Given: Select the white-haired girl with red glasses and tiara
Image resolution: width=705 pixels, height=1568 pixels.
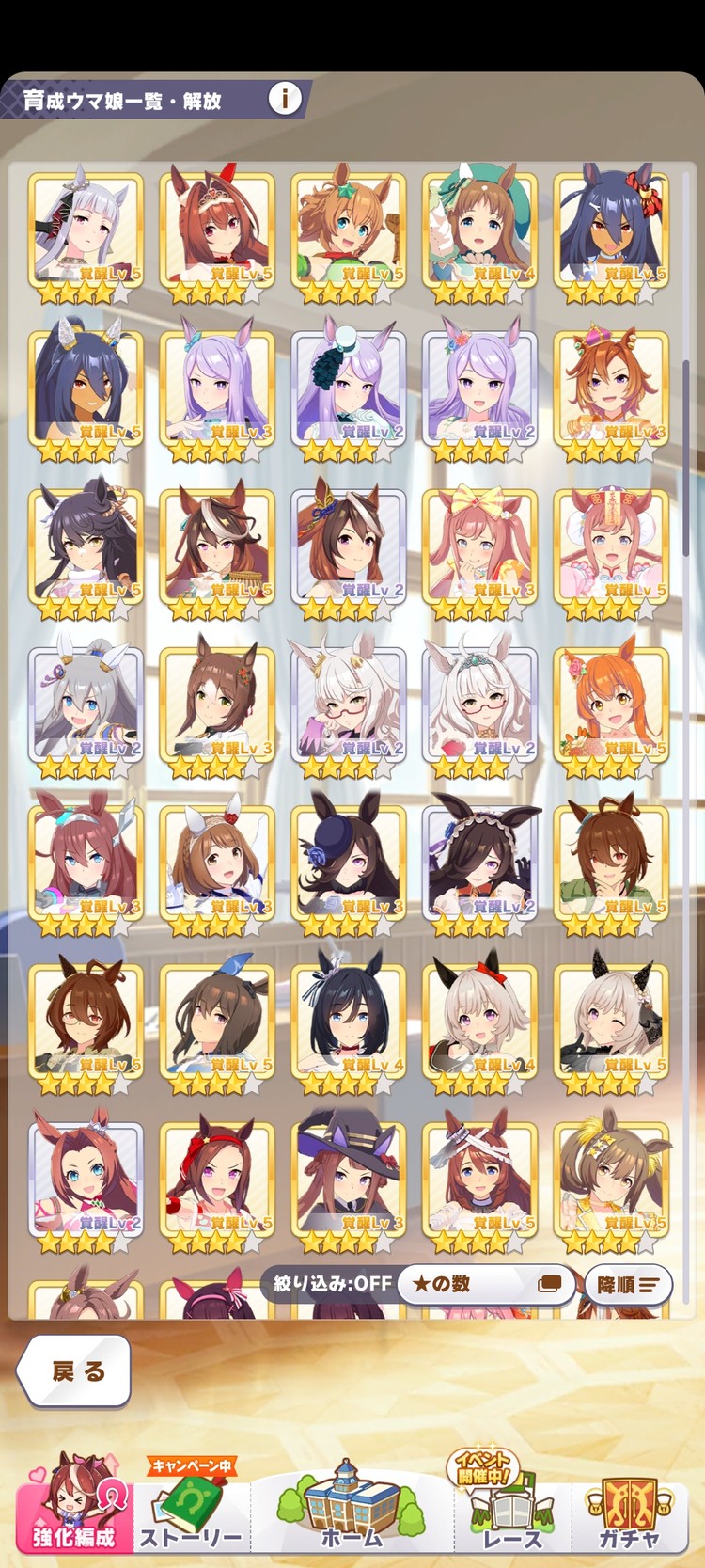Looking at the screenshot, I should click(479, 705).
